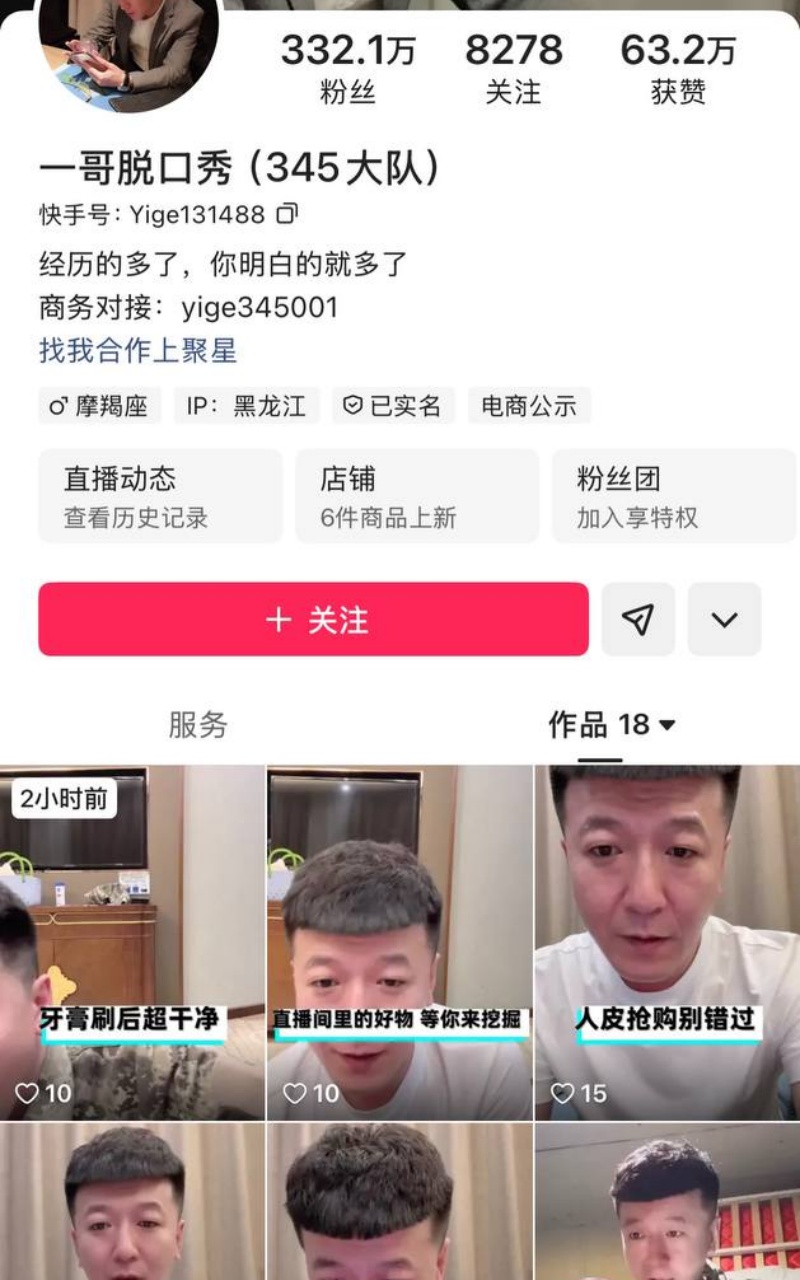The image size is (800, 1280).
Task: Play the video 人皮抢购别错过
Action: pos(668,943)
